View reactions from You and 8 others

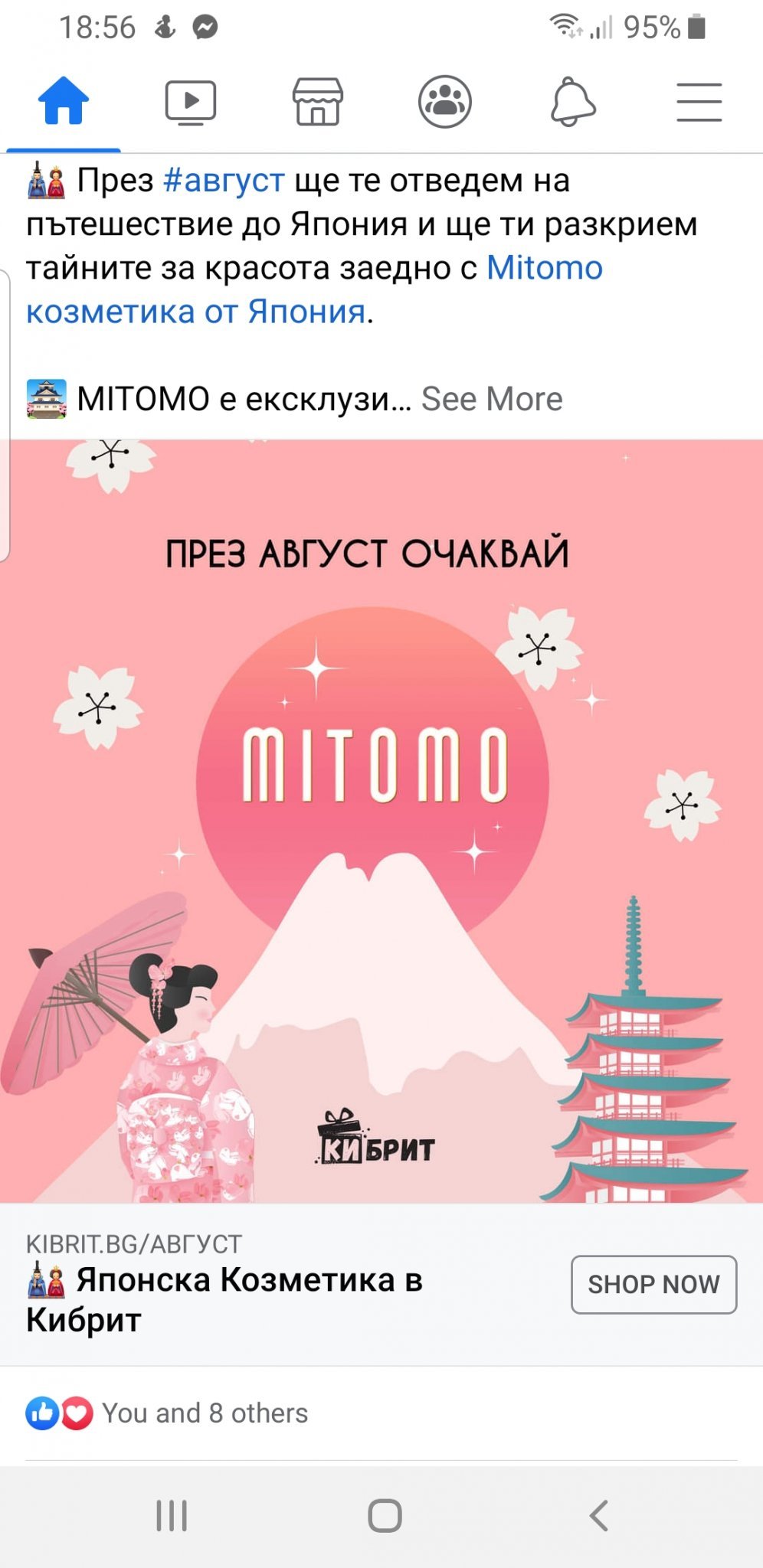(x=205, y=1413)
